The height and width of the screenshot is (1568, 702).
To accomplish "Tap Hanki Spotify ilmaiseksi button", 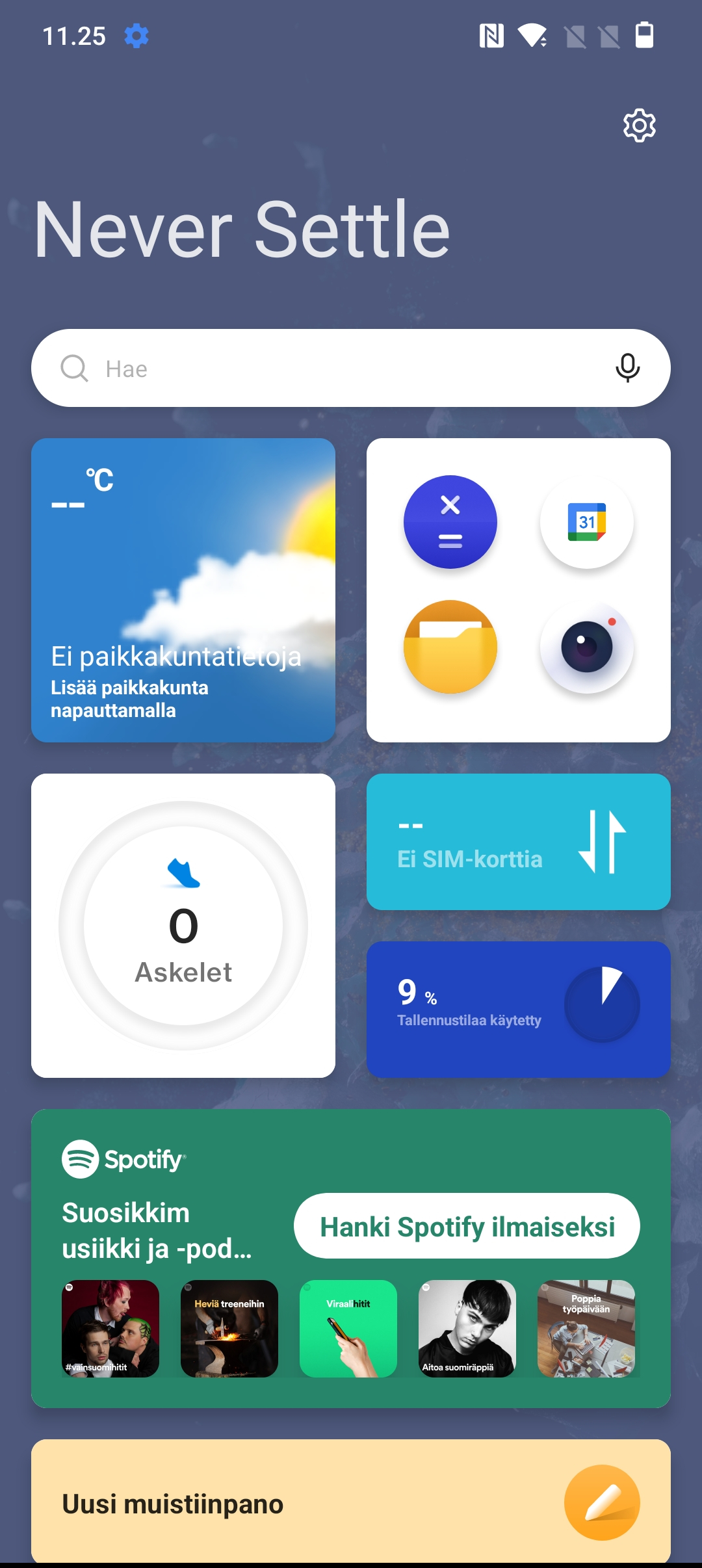I will click(x=467, y=1226).
